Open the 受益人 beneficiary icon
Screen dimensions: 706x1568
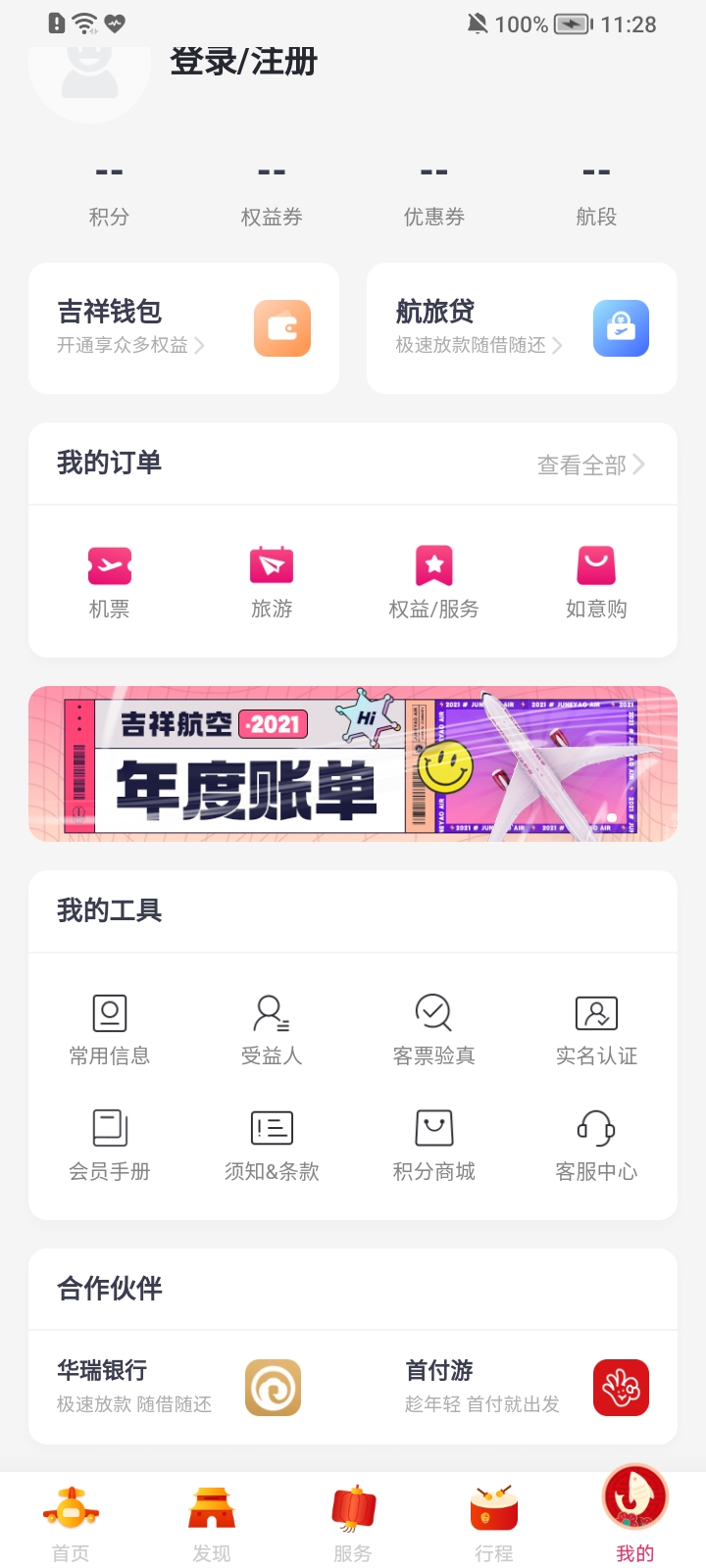coord(272,1012)
